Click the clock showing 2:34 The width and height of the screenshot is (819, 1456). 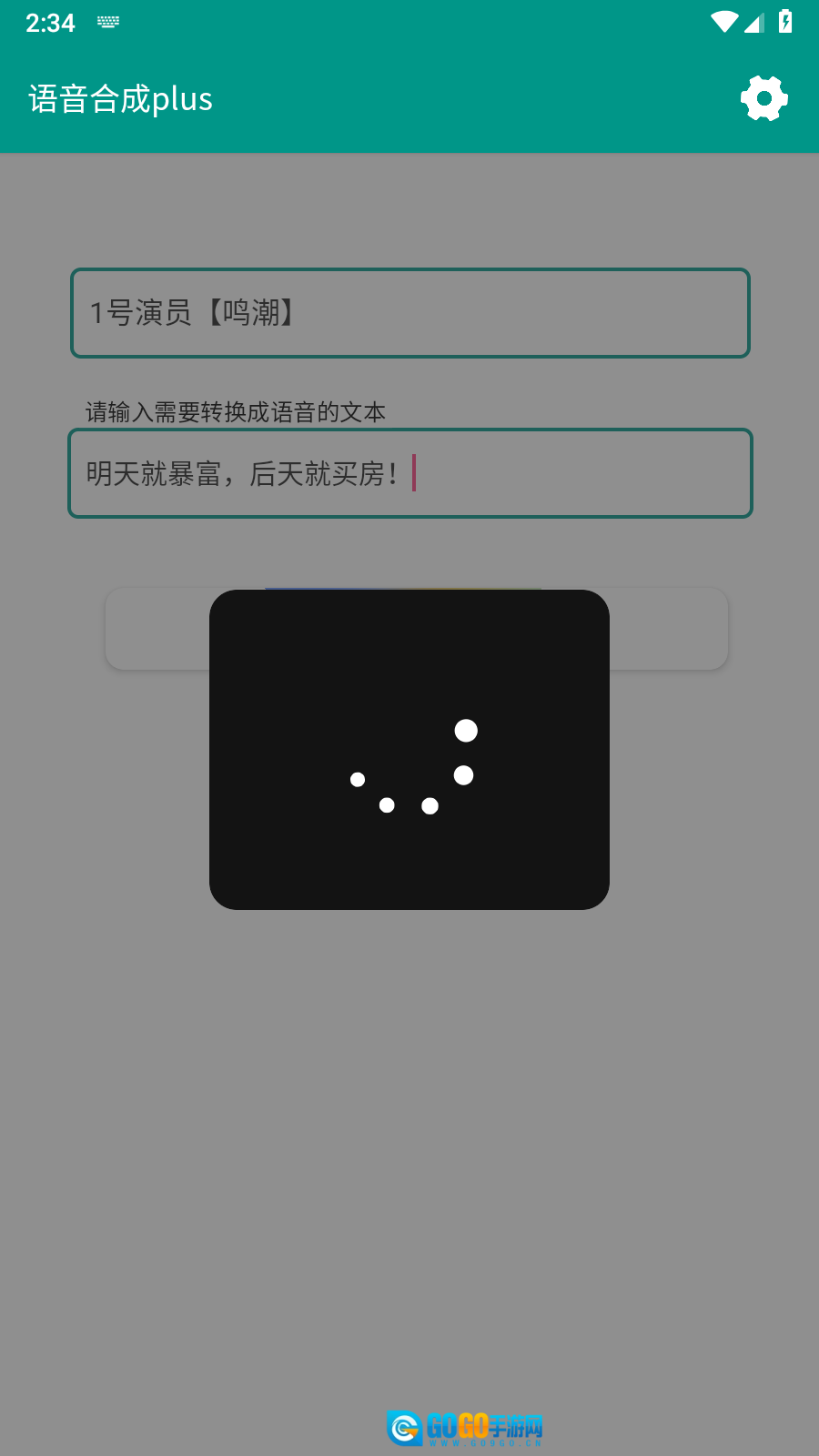tap(50, 23)
